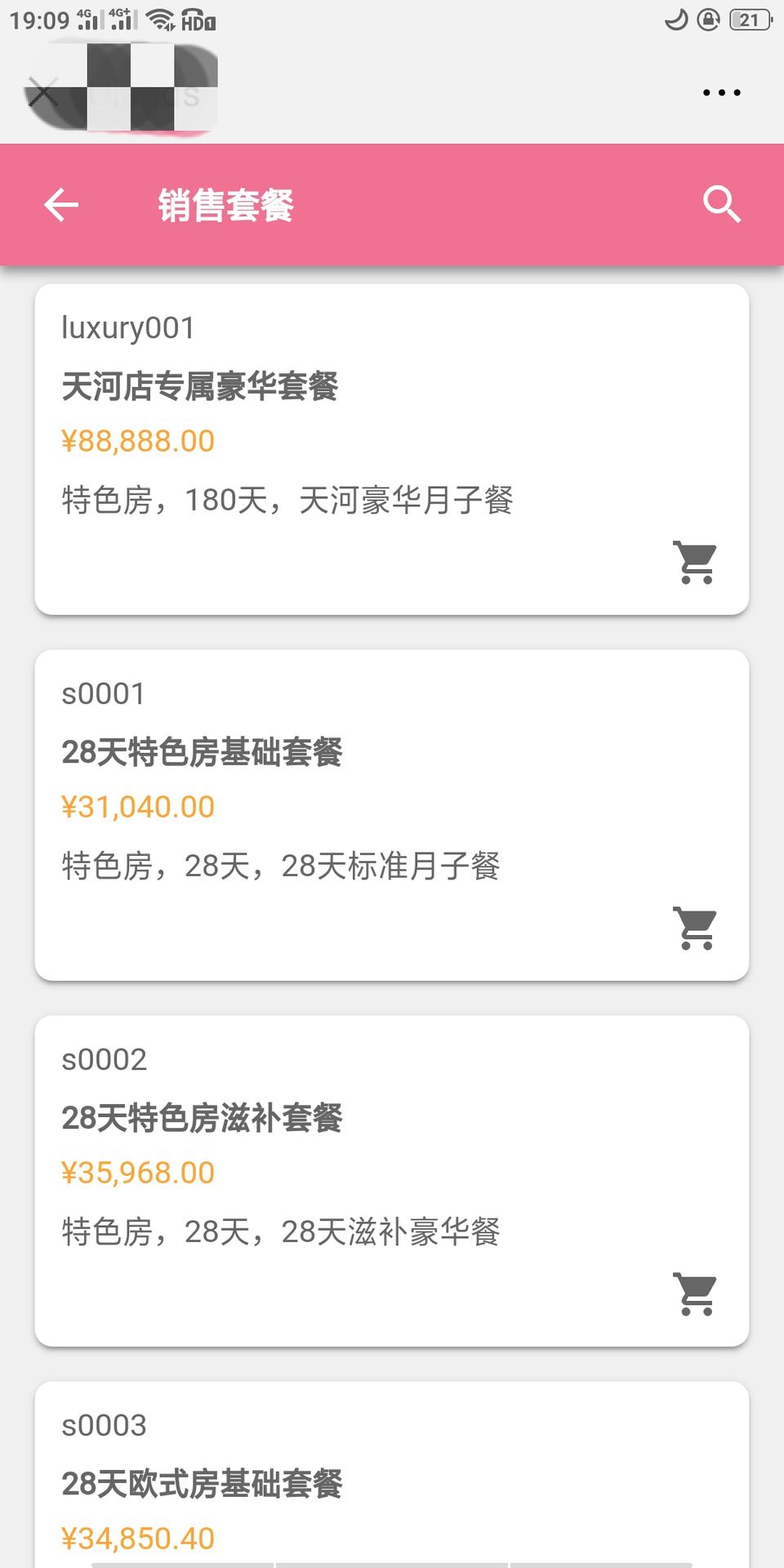The height and width of the screenshot is (1568, 784).
Task: Open the three-dot overflow menu
Action: tap(721, 92)
